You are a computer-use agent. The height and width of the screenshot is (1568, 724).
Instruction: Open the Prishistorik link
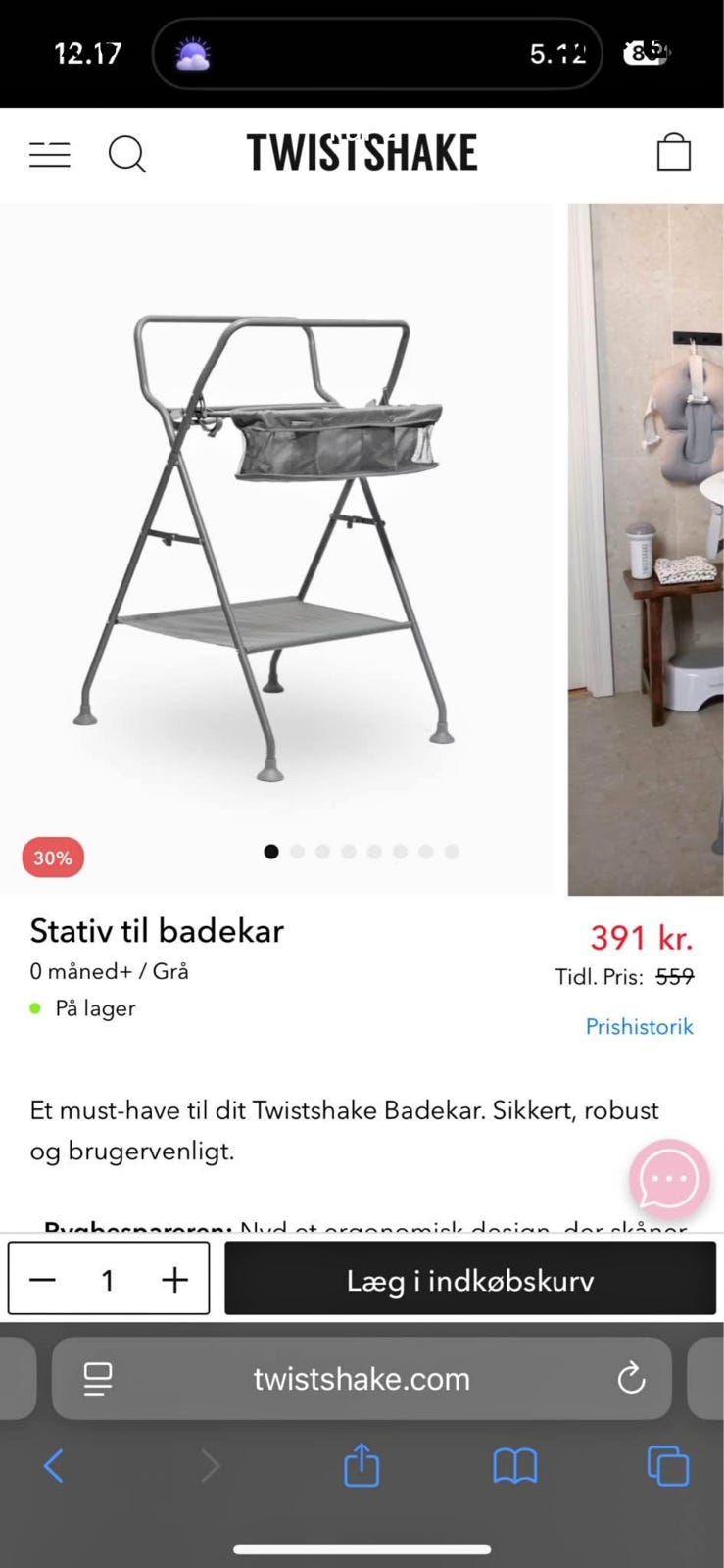click(639, 1026)
